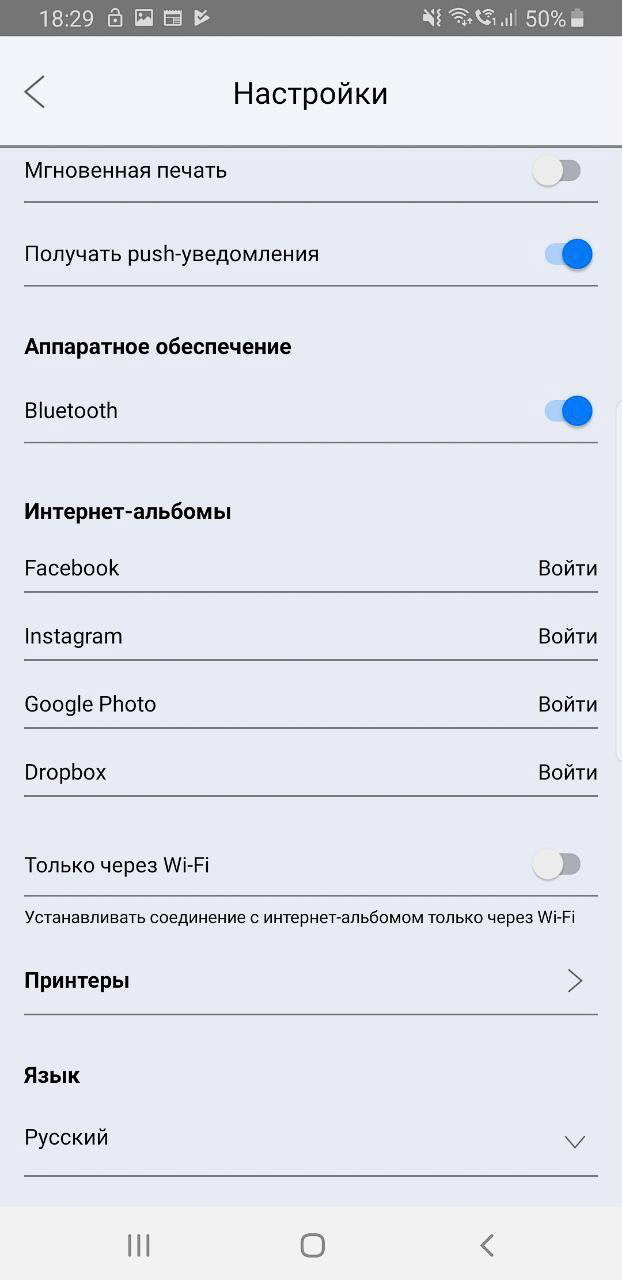The height and width of the screenshot is (1280, 622).
Task: Toggle the Только через Wi-Fi switch
Action: click(557, 865)
